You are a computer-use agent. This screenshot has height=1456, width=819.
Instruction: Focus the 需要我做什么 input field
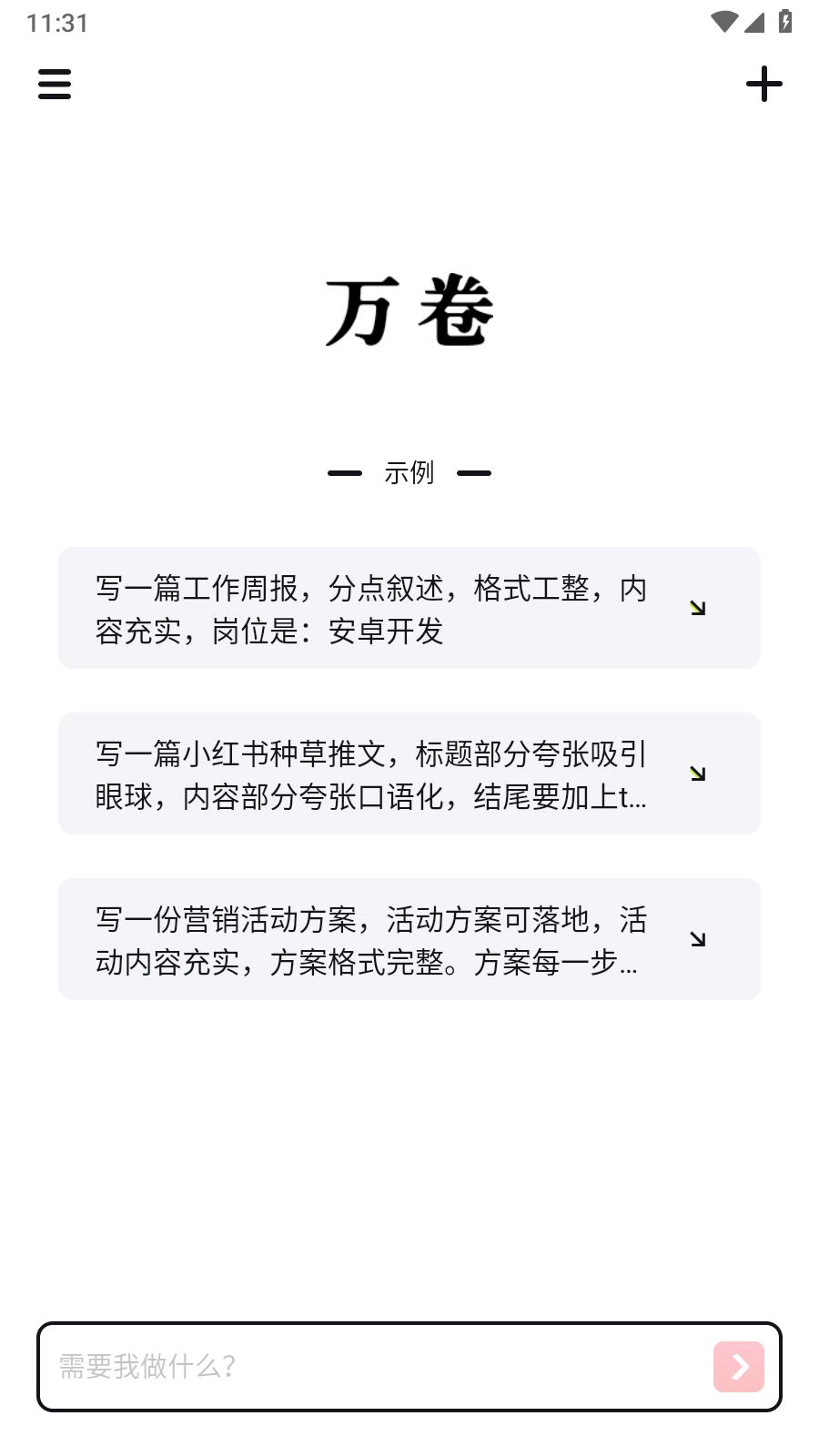(373, 1366)
